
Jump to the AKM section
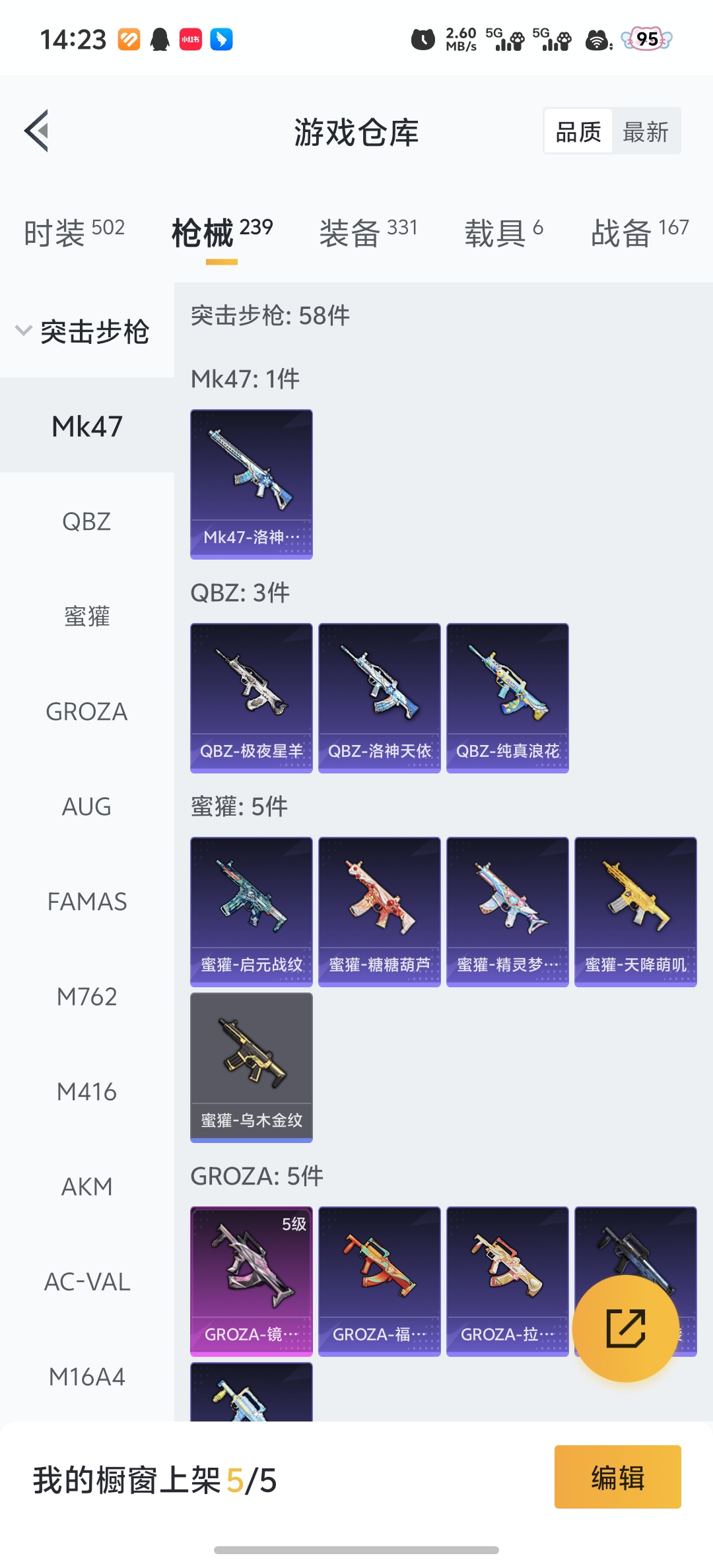pyautogui.click(x=86, y=1187)
